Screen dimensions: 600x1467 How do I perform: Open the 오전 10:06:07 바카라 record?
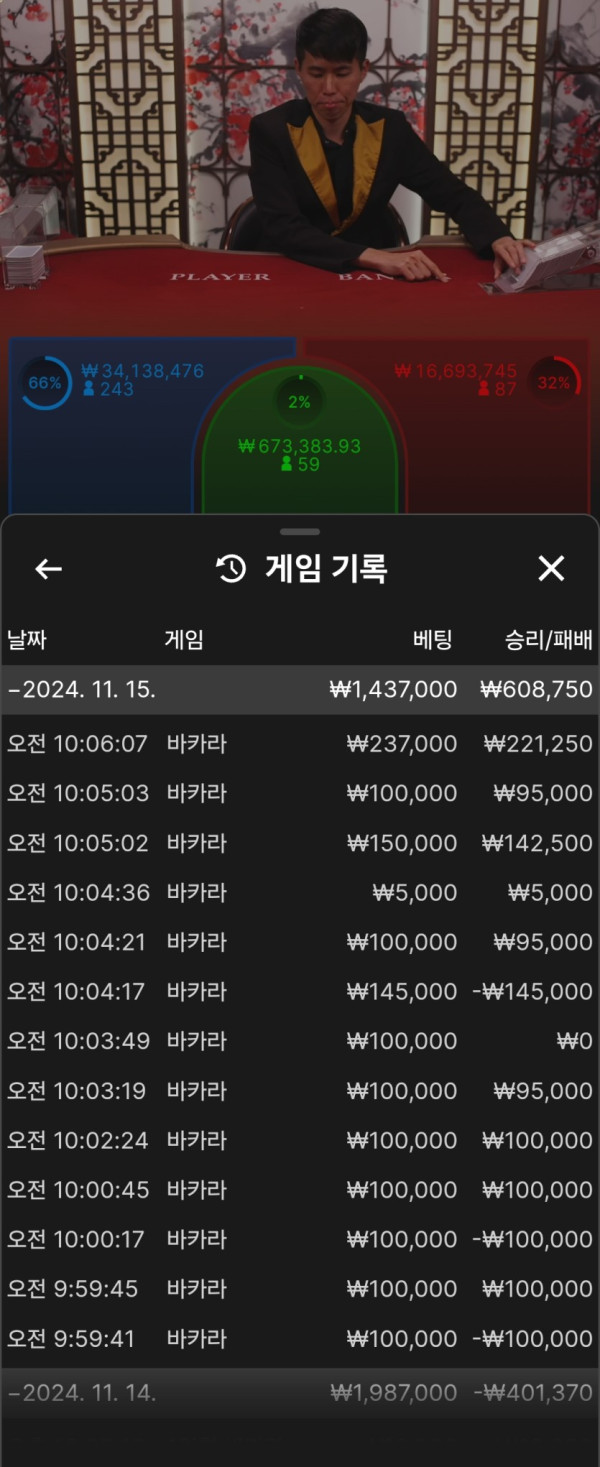[300, 743]
